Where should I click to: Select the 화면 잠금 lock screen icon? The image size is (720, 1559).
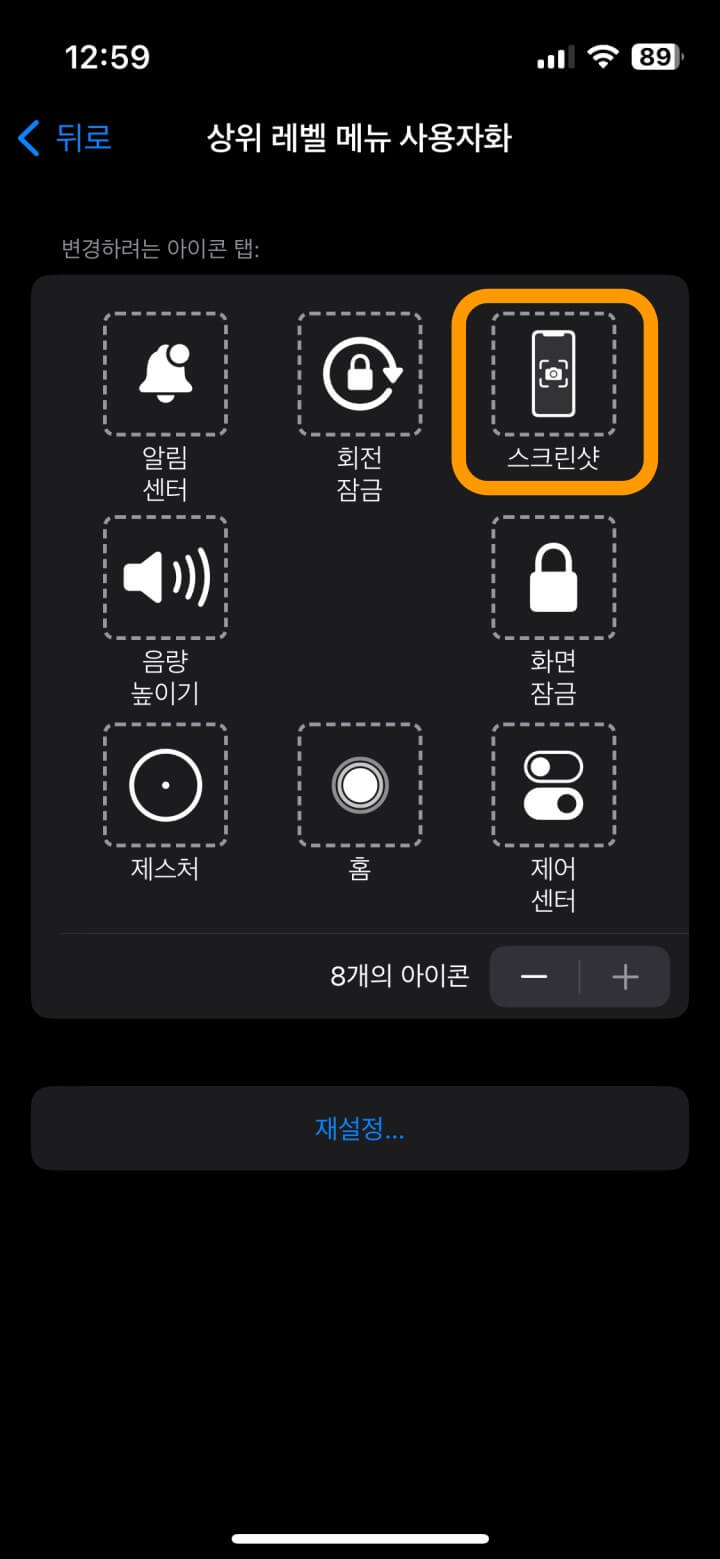pyautogui.click(x=553, y=578)
